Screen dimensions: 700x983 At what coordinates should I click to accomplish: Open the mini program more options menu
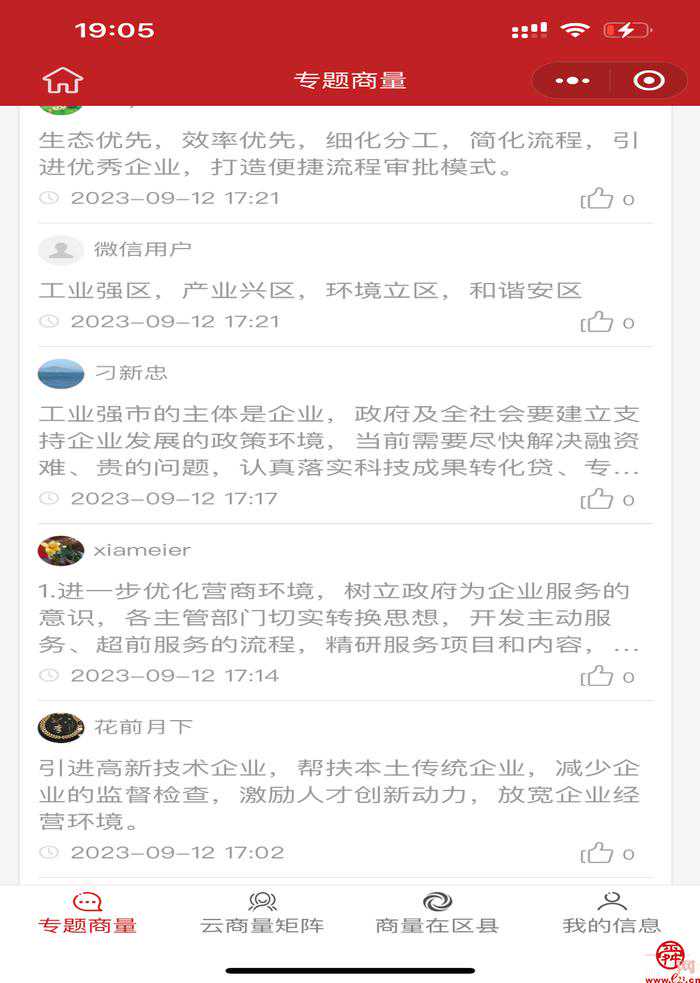[572, 81]
